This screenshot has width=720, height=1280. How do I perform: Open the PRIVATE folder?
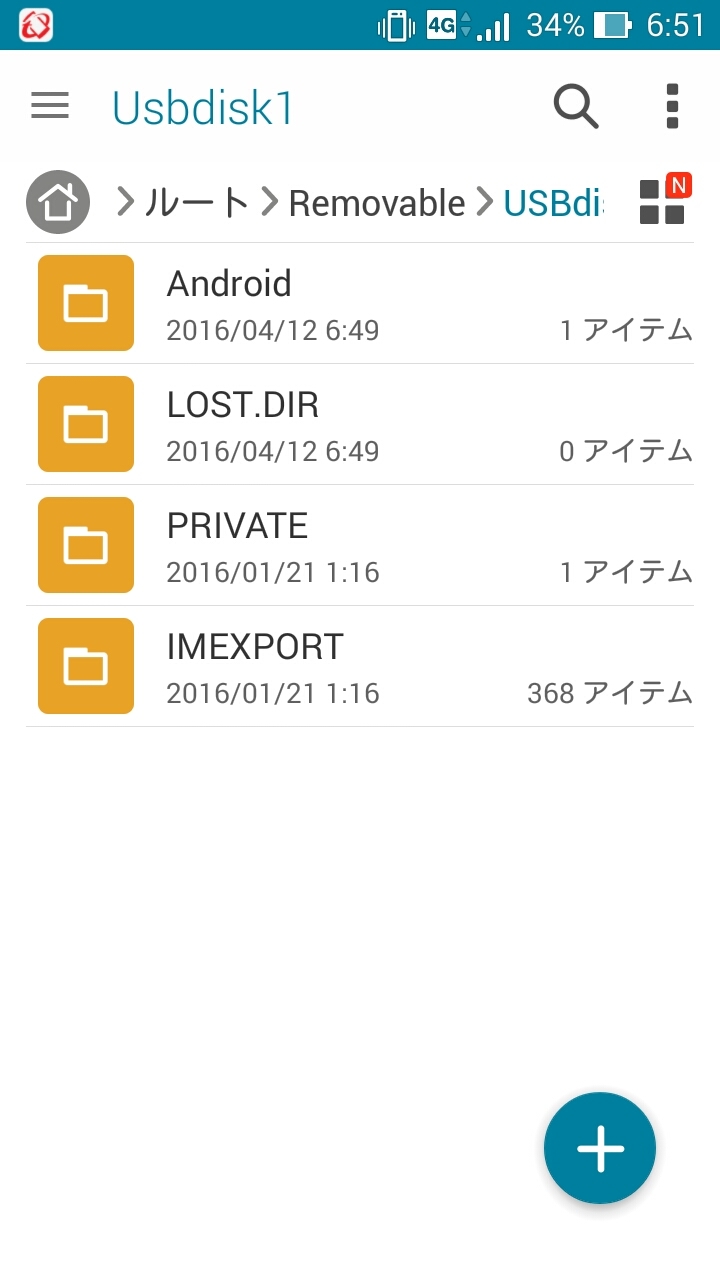[360, 545]
